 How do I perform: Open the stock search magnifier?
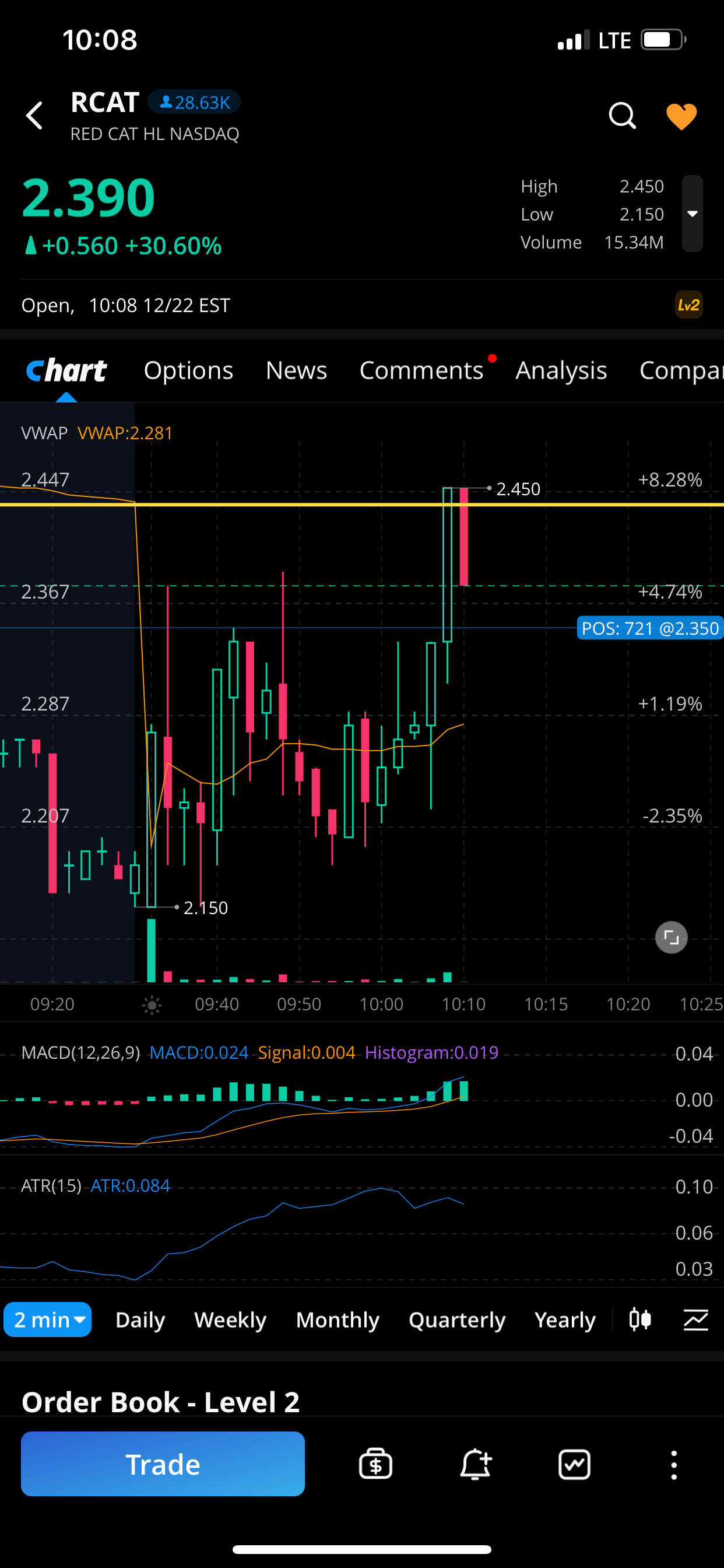(x=622, y=116)
